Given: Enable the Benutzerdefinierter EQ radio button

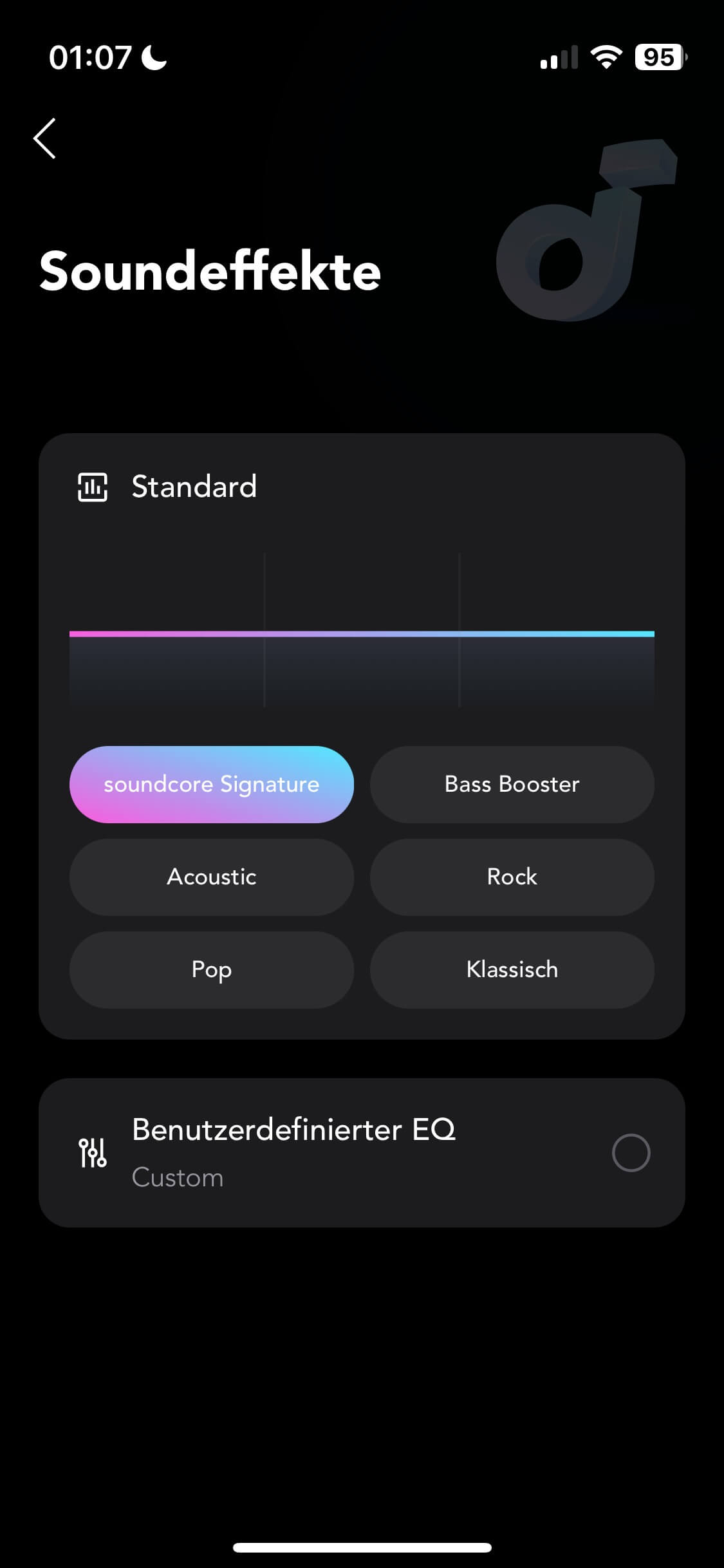Looking at the screenshot, I should pyautogui.click(x=630, y=1152).
